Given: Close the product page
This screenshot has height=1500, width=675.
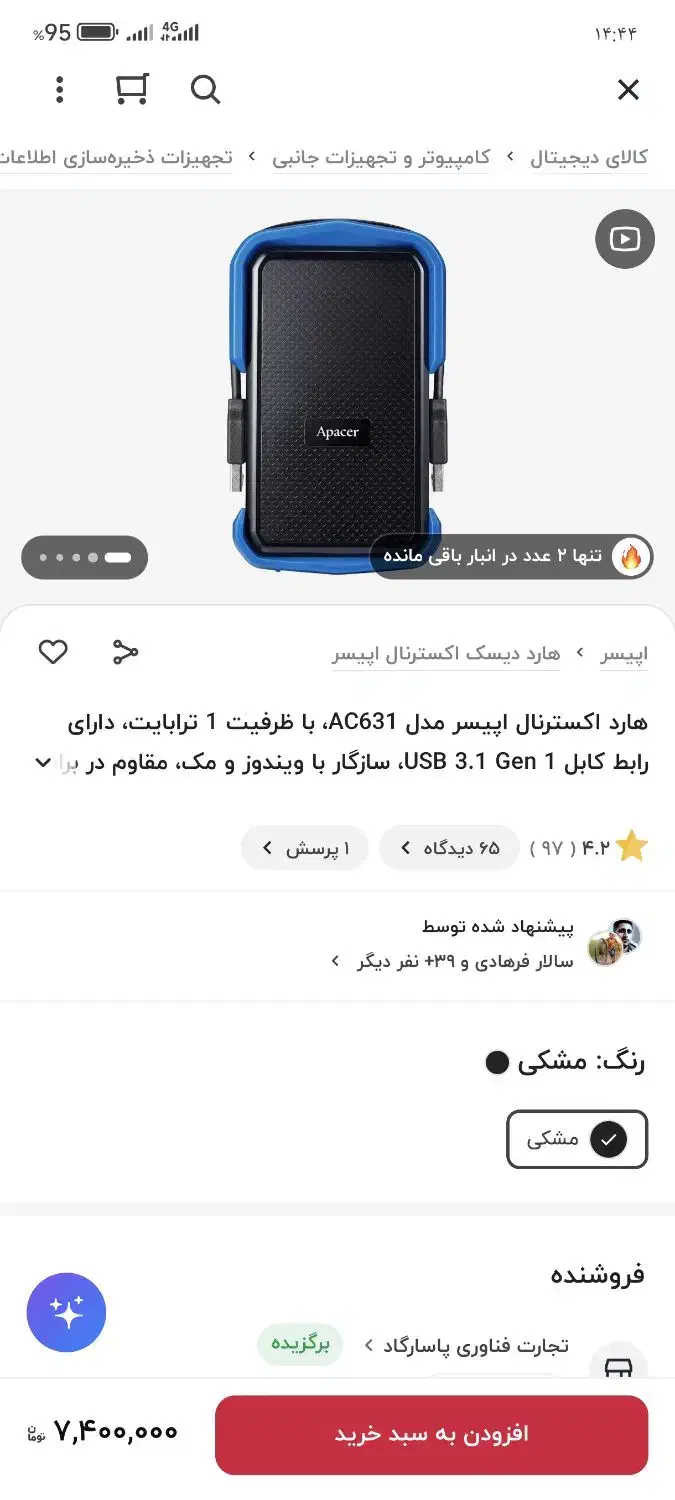Looking at the screenshot, I should tap(628, 90).
